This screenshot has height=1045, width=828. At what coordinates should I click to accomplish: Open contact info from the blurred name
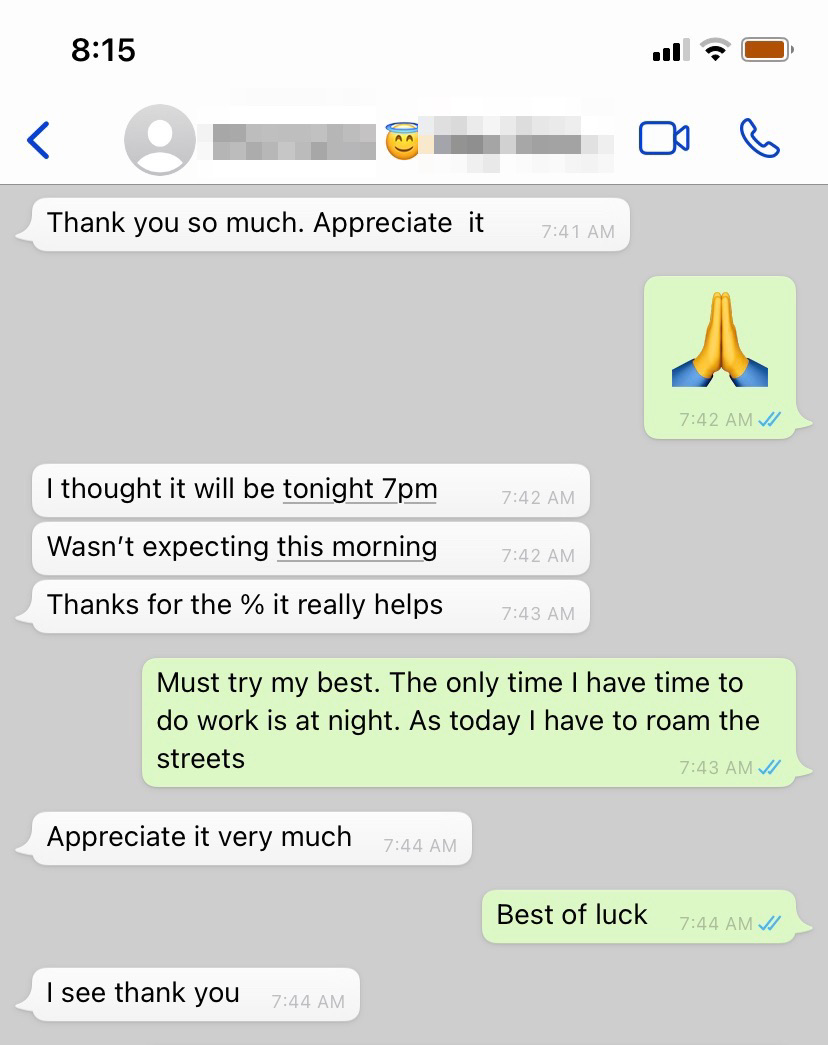pyautogui.click(x=400, y=141)
